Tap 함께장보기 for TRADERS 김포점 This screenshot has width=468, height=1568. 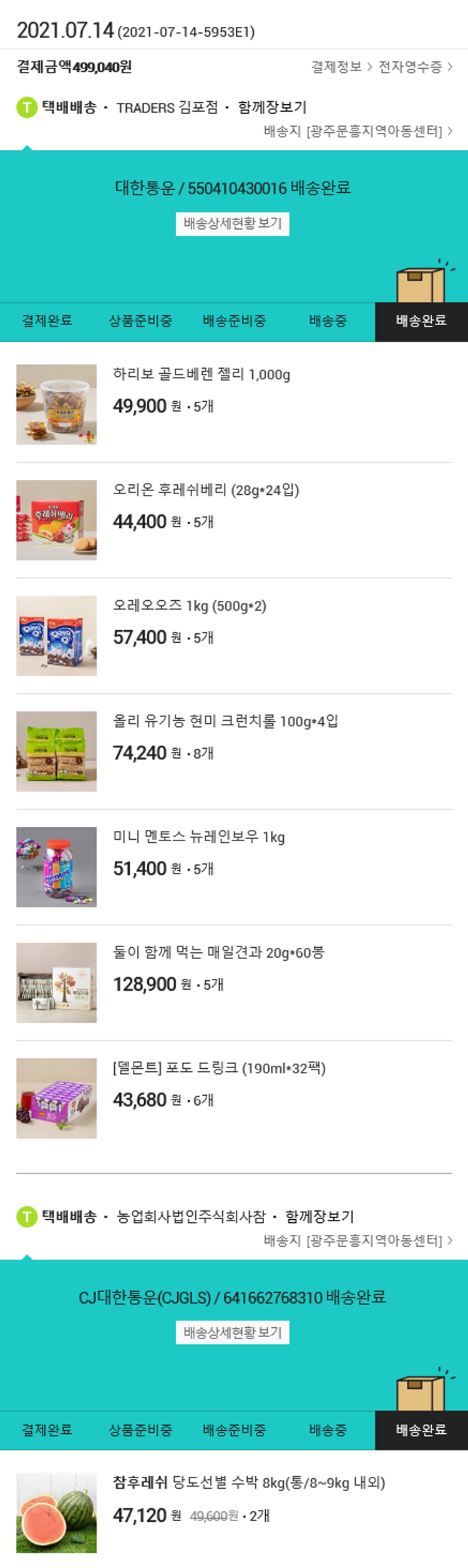pyautogui.click(x=272, y=107)
